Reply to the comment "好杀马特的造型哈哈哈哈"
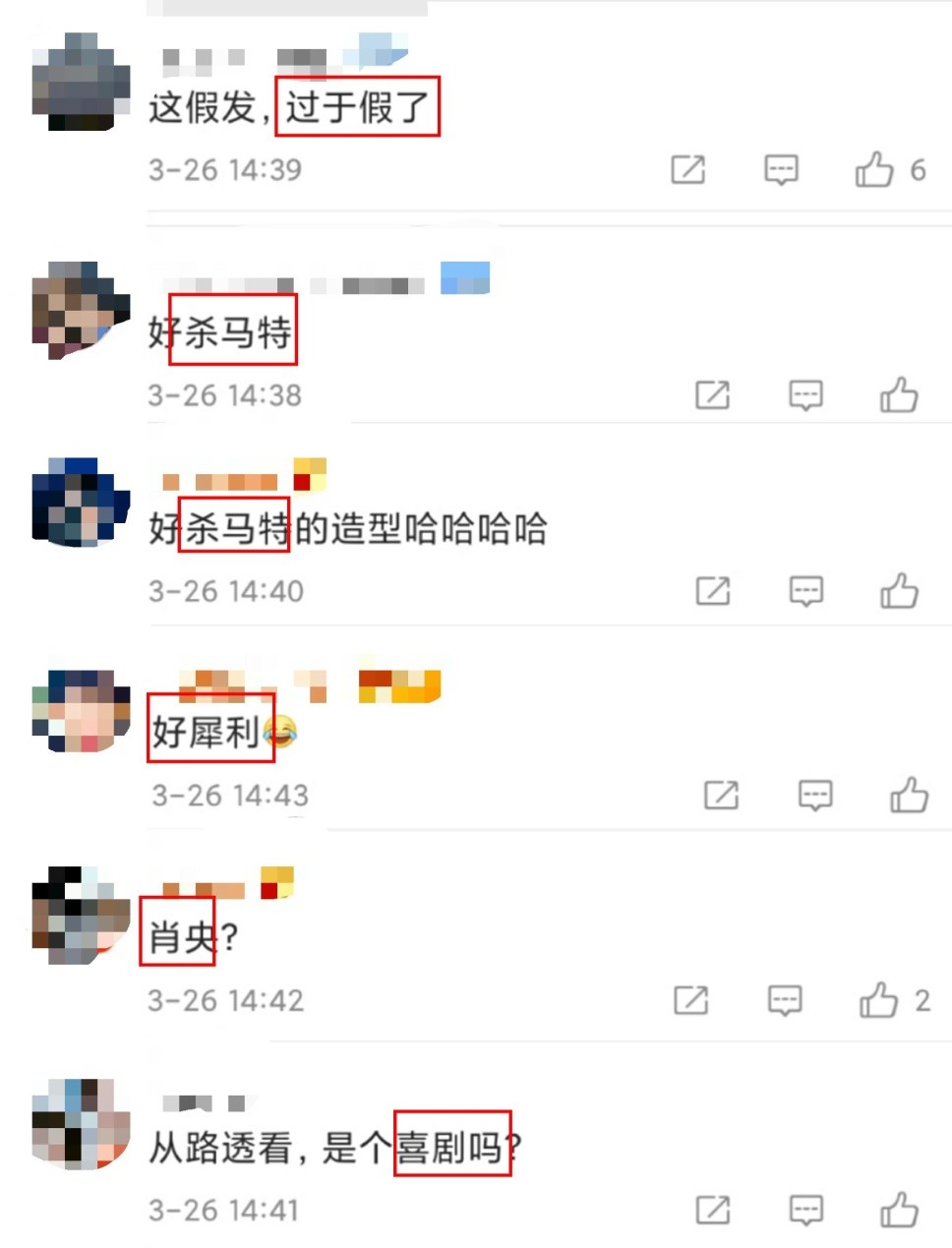 point(805,591)
